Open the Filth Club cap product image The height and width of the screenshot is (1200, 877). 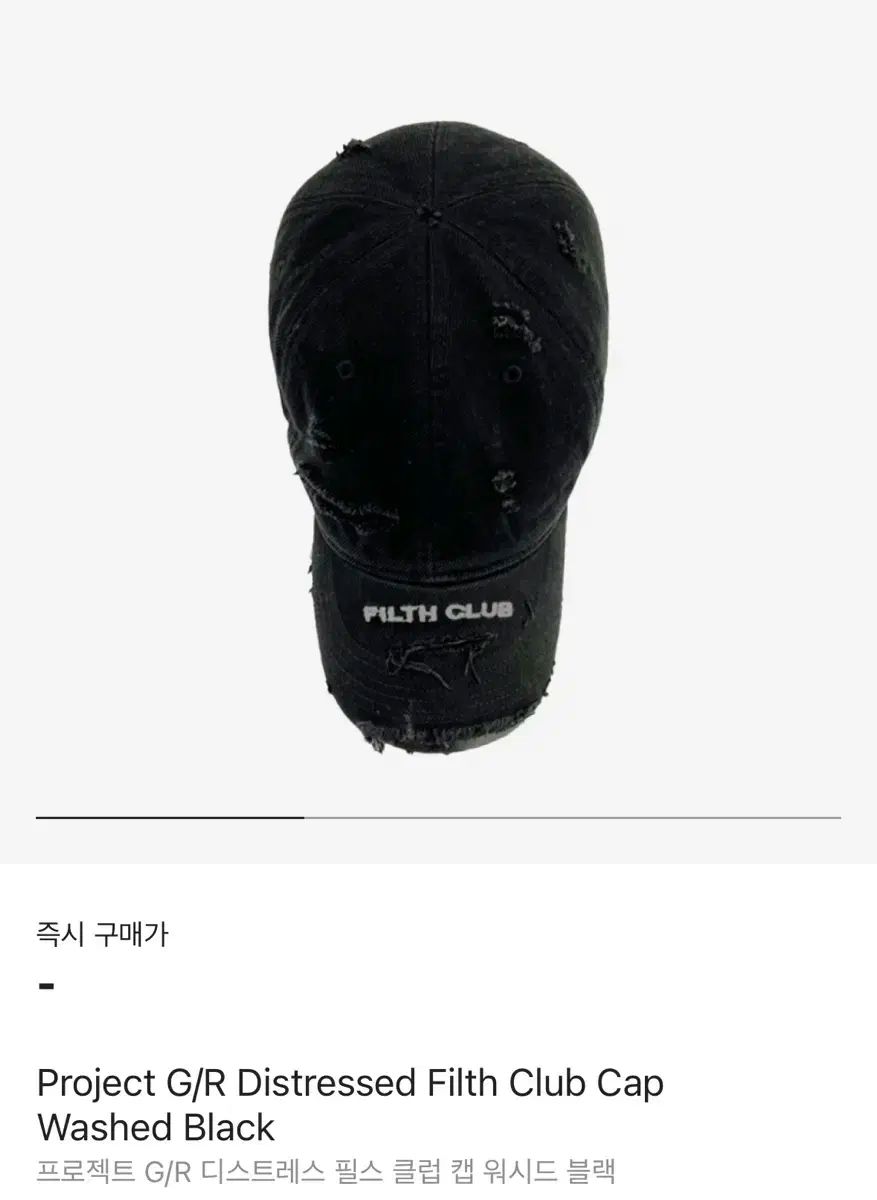point(438,440)
